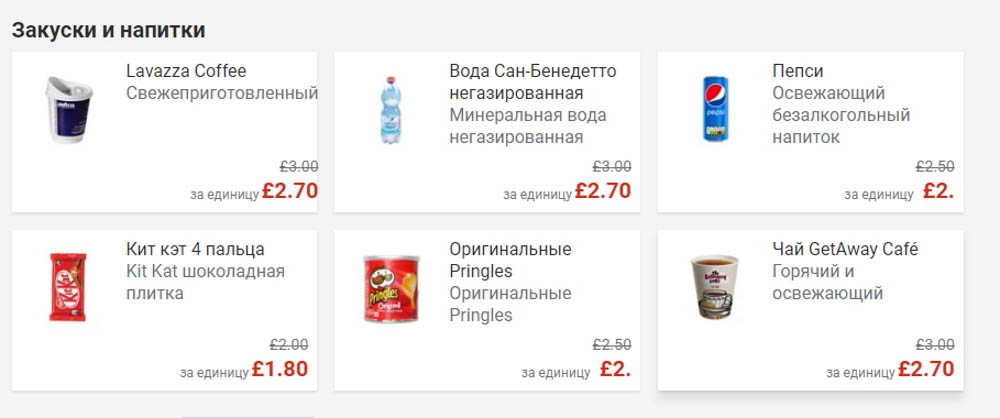
Task: Select the Оригинальные Pringles card
Action: [486, 309]
